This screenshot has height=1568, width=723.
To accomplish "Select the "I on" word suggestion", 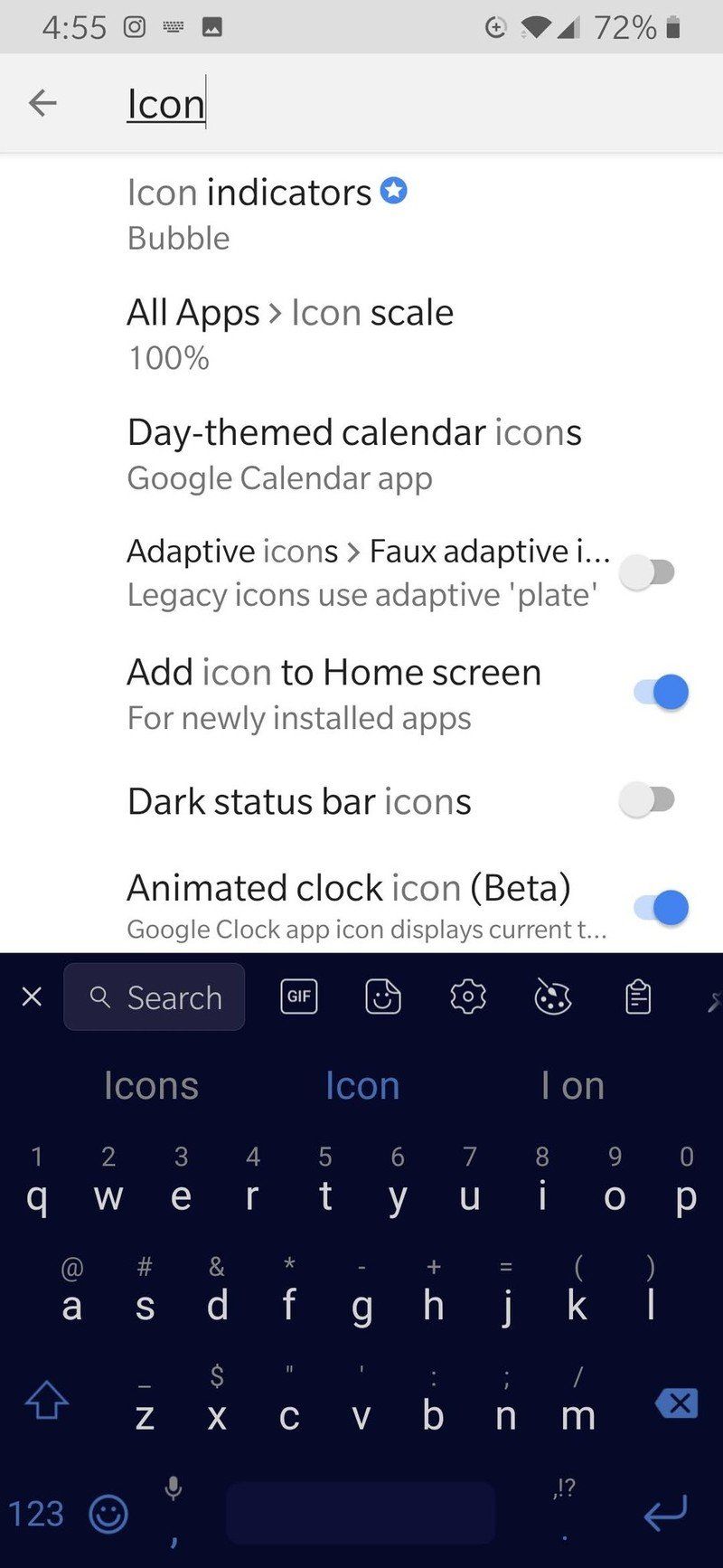I will tap(572, 1085).
